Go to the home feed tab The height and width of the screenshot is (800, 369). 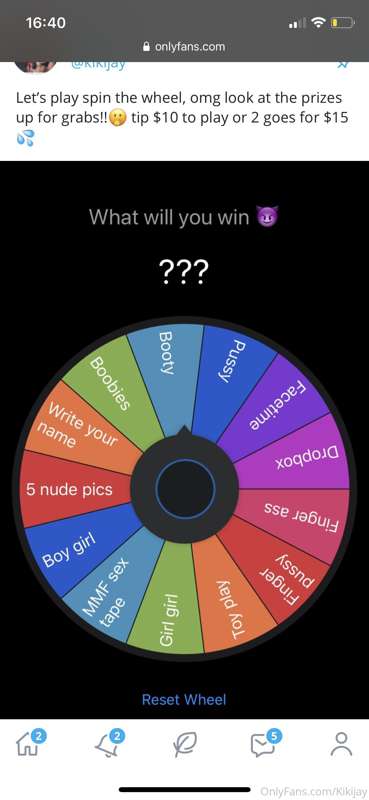point(31,744)
